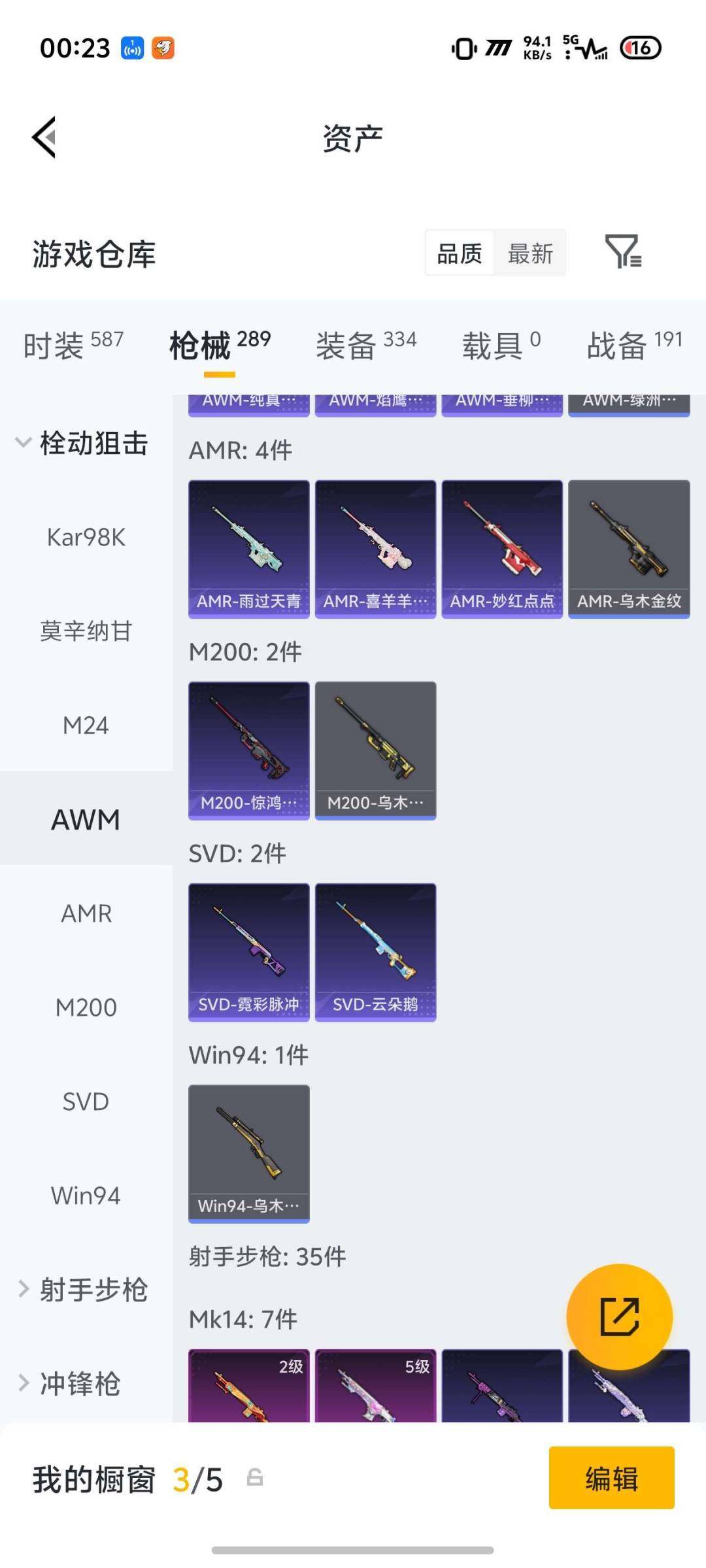This screenshot has height=1568, width=706.
Task: Go back from the 资产 page
Action: tap(44, 137)
